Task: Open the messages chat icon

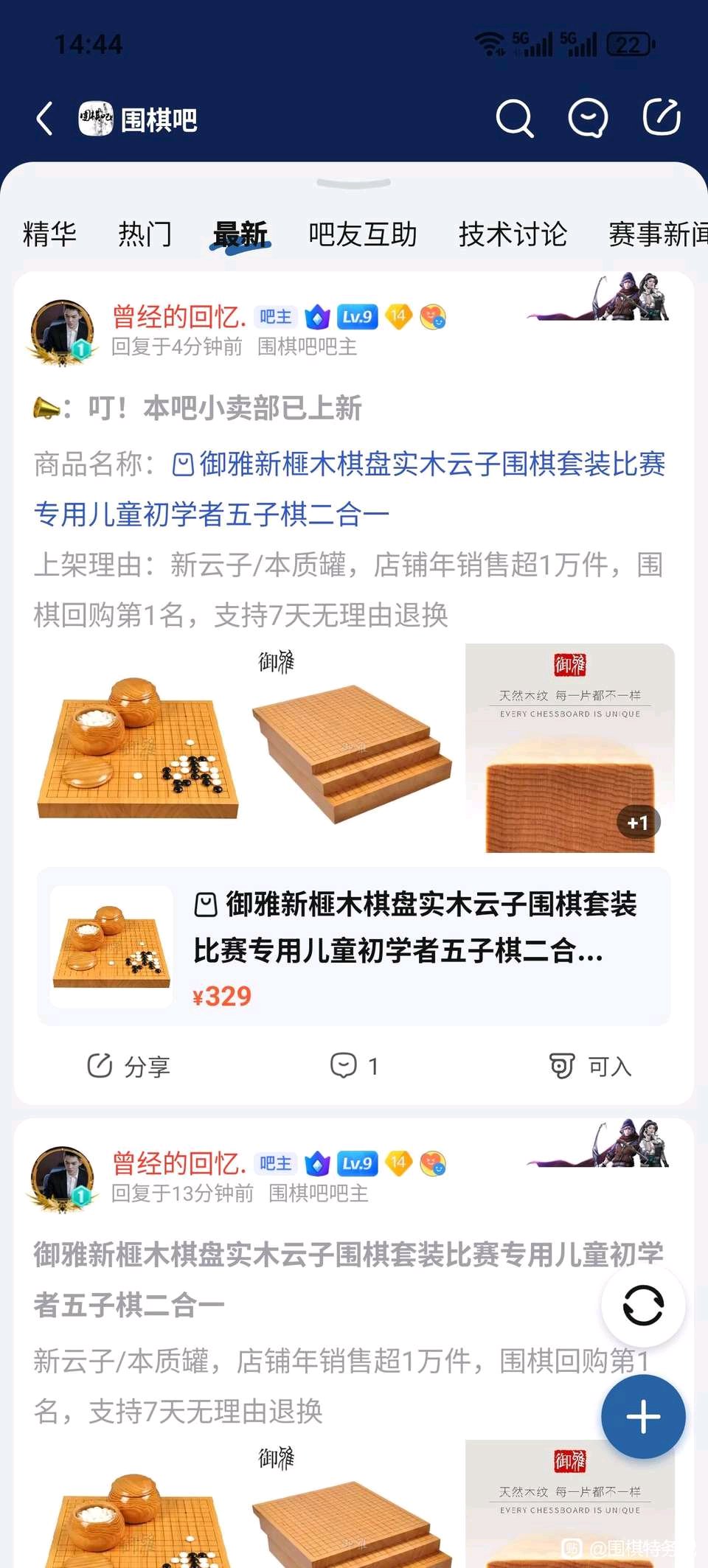Action: point(588,118)
